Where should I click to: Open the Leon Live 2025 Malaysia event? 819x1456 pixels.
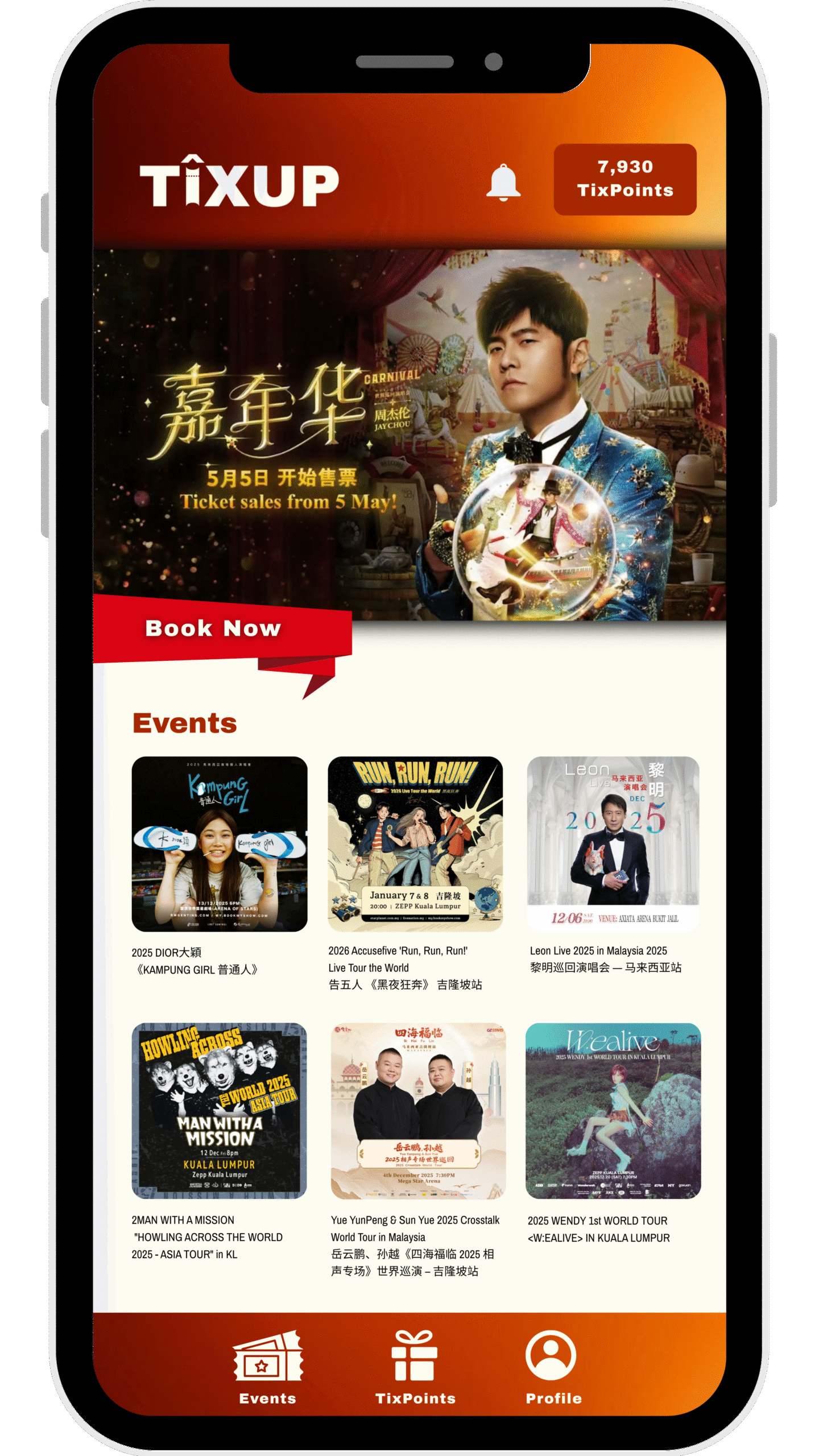pos(613,844)
